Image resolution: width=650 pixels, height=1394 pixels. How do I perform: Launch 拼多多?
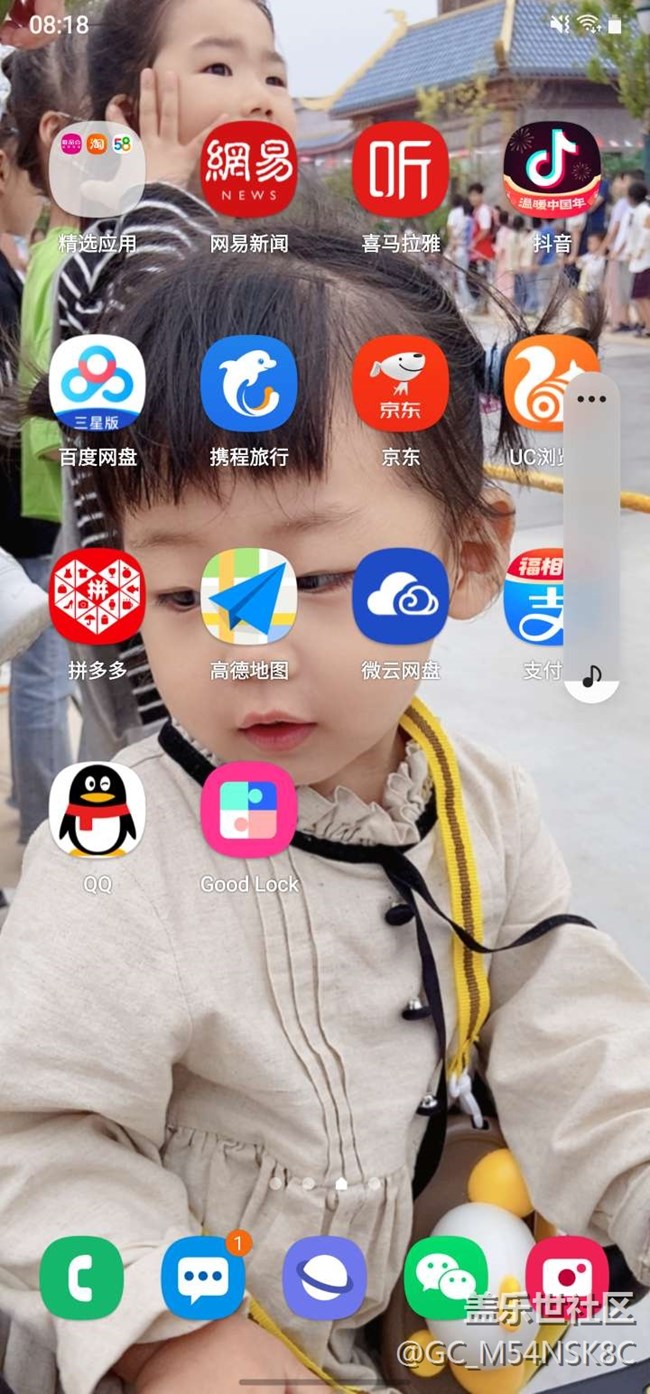(x=97, y=597)
